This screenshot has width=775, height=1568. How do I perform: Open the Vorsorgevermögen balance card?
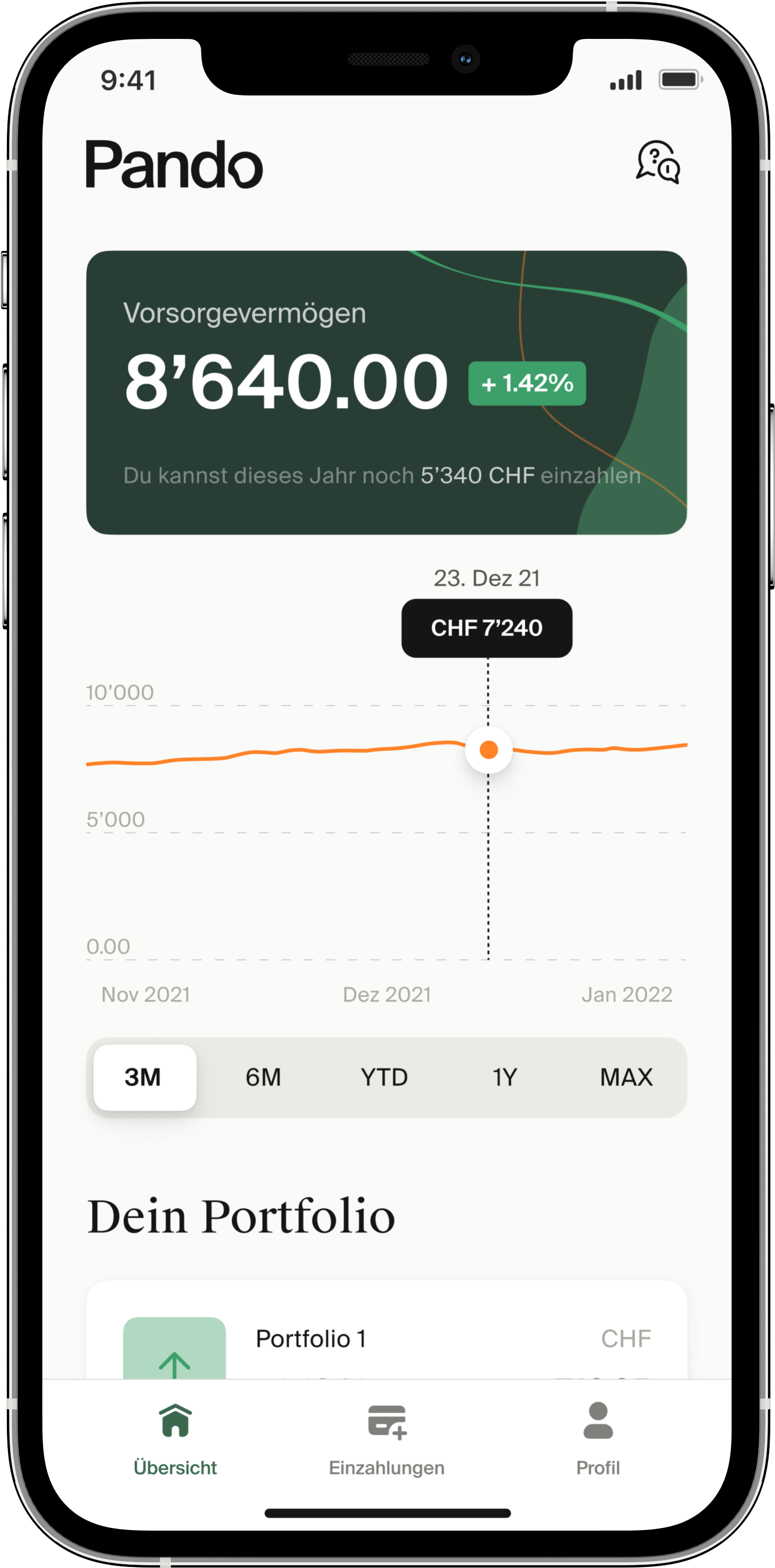(386, 393)
